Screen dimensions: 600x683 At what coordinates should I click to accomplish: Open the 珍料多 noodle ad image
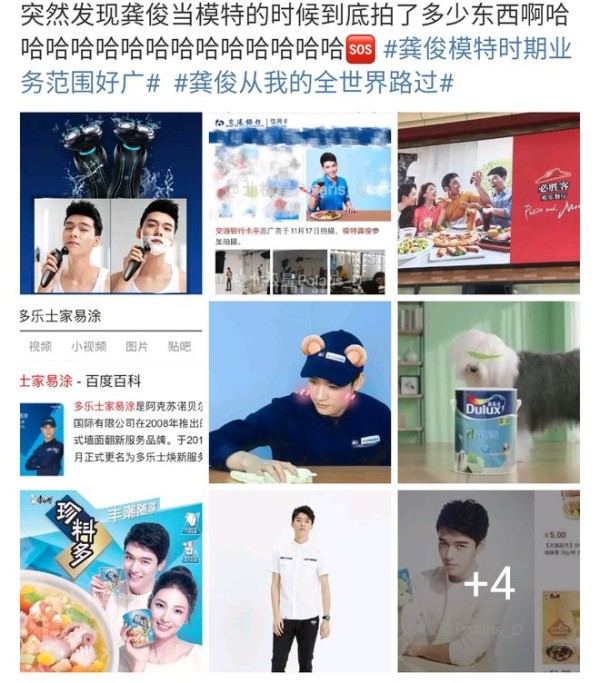coord(111,581)
